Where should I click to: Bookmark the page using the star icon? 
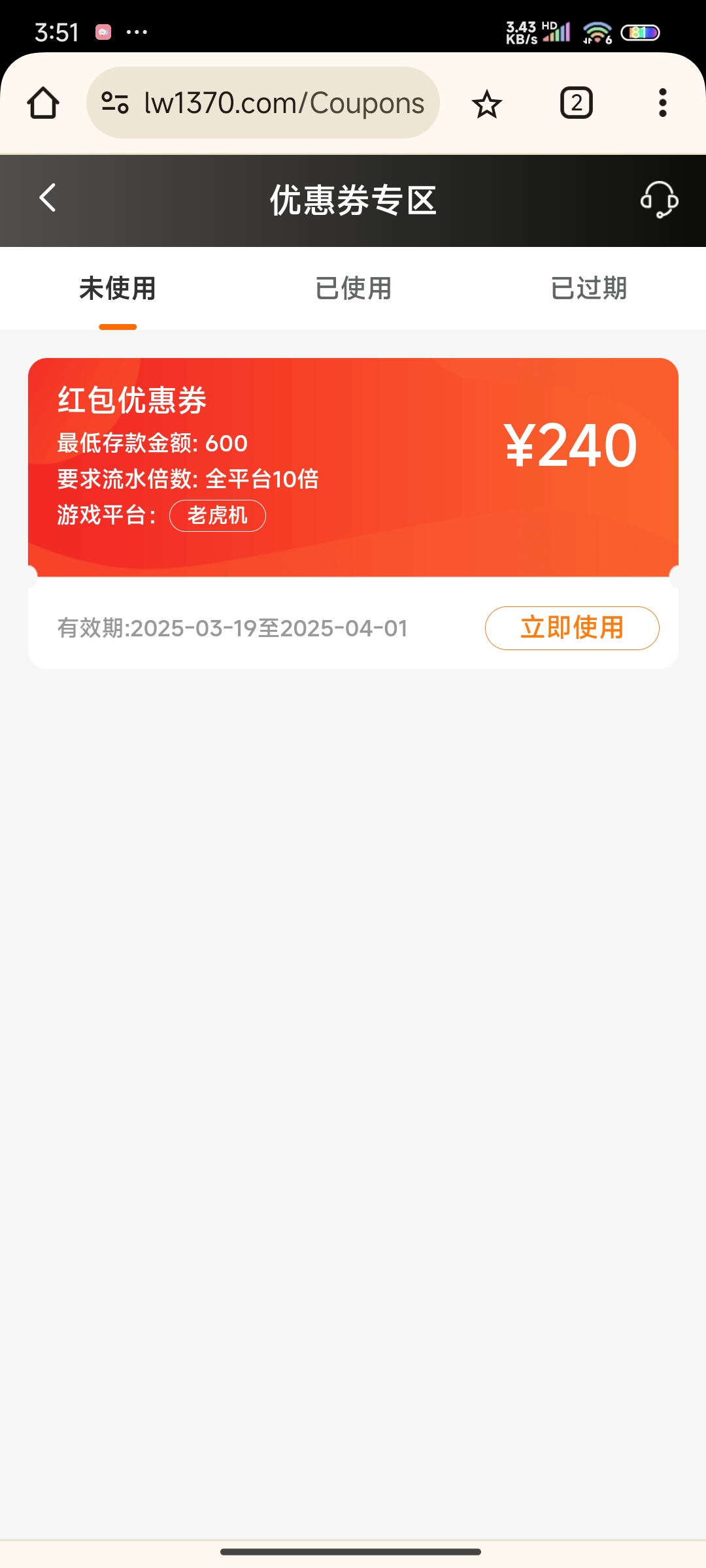point(487,103)
